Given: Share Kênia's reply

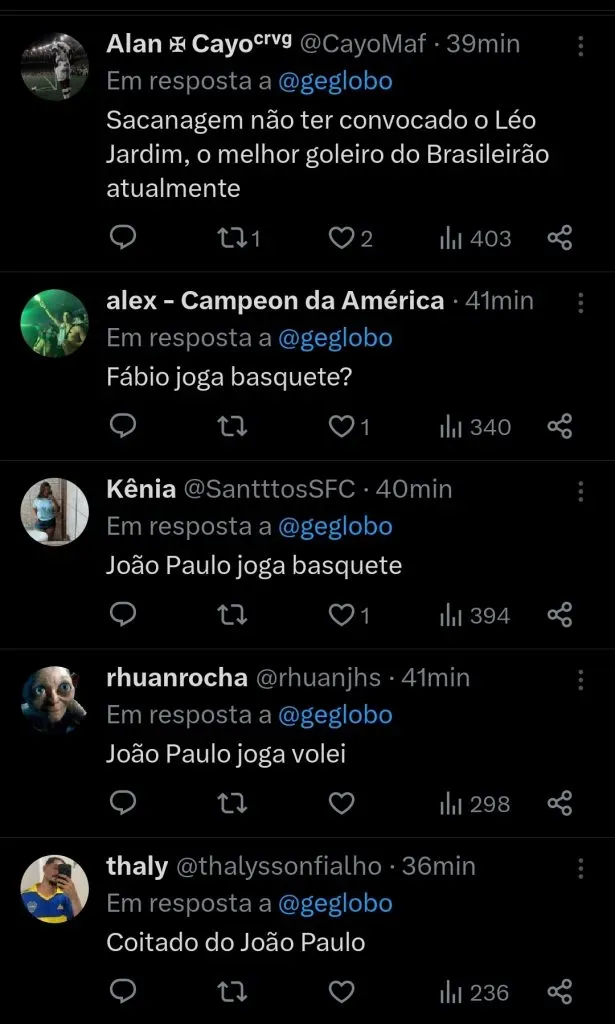Looking at the screenshot, I should pos(560,616).
